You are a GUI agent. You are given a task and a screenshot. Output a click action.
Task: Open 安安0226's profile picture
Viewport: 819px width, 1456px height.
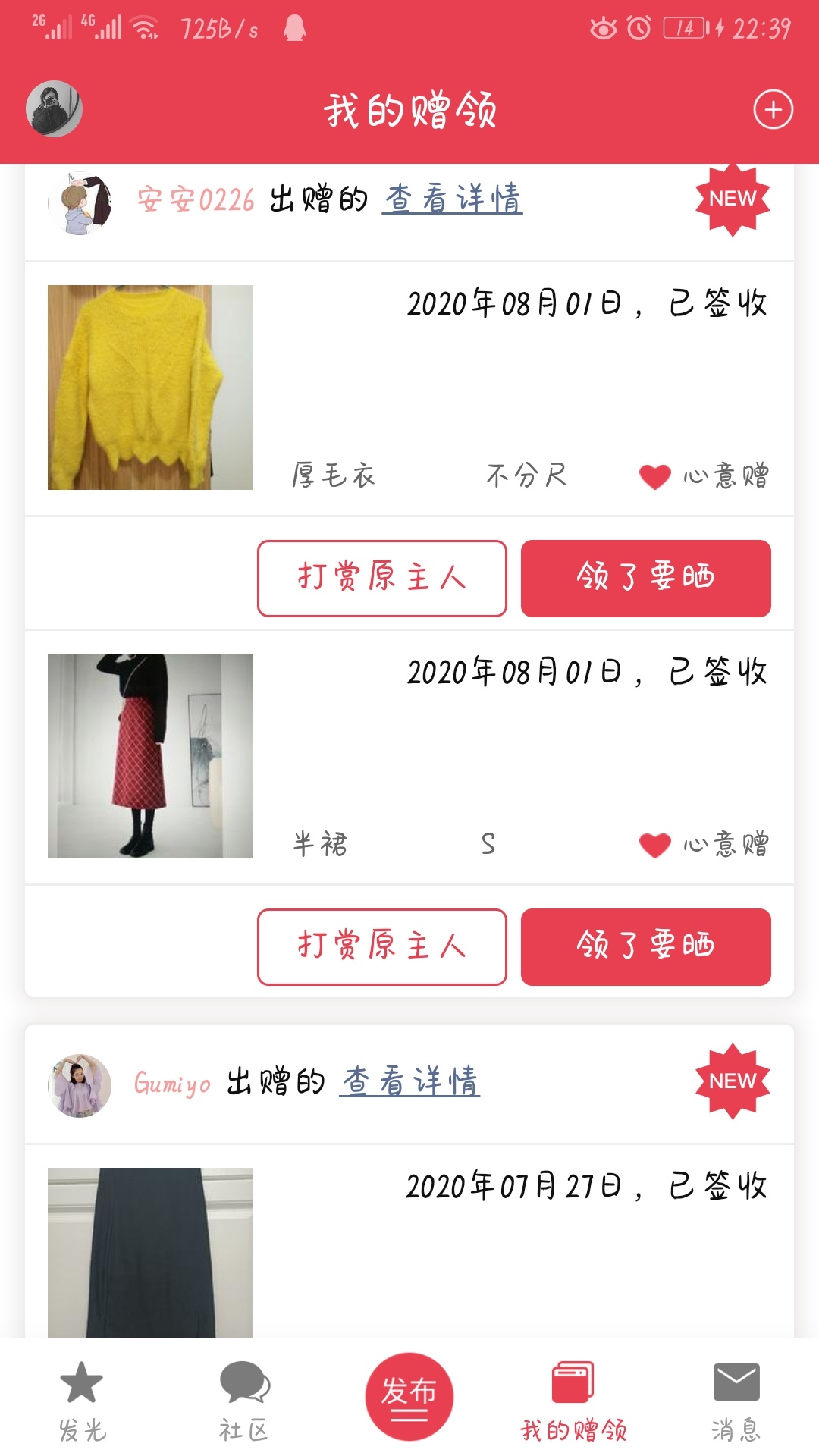pyautogui.click(x=80, y=202)
